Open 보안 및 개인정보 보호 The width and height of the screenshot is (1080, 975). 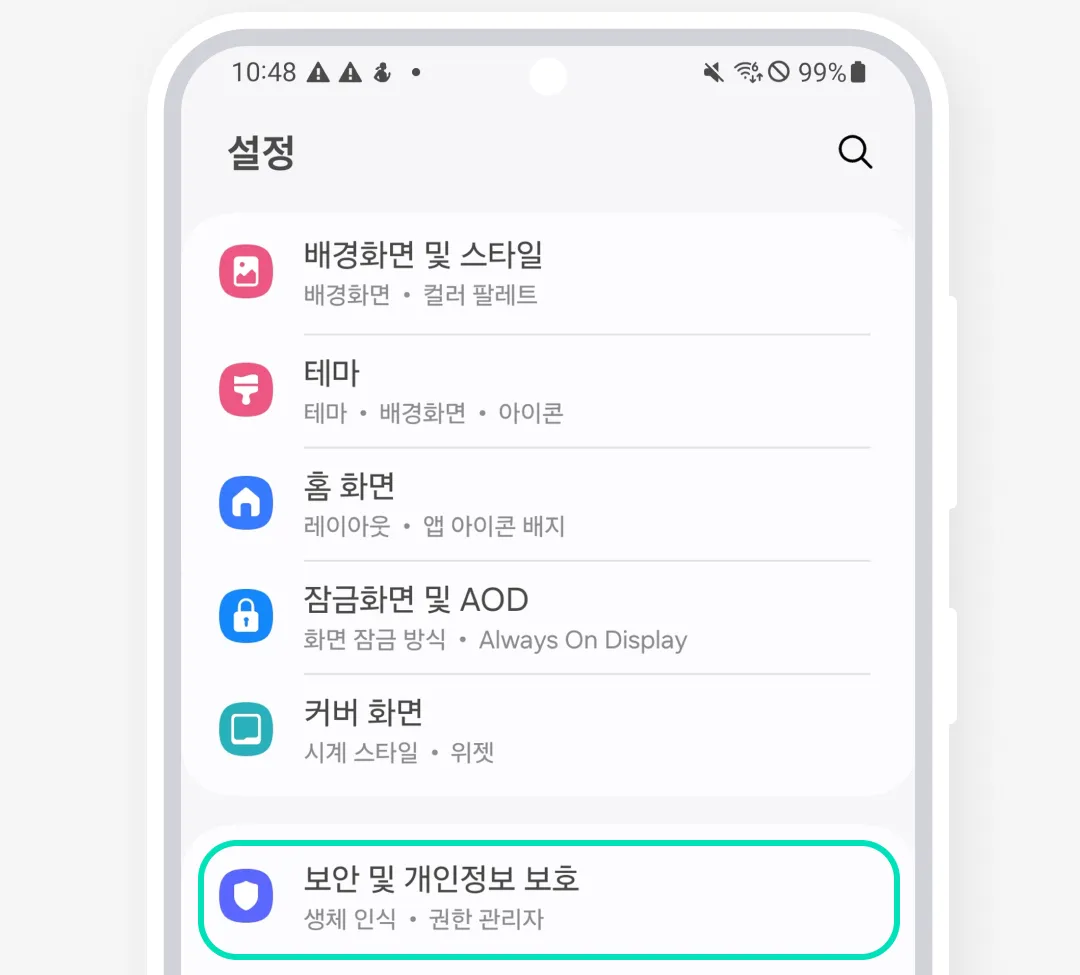(x=549, y=898)
